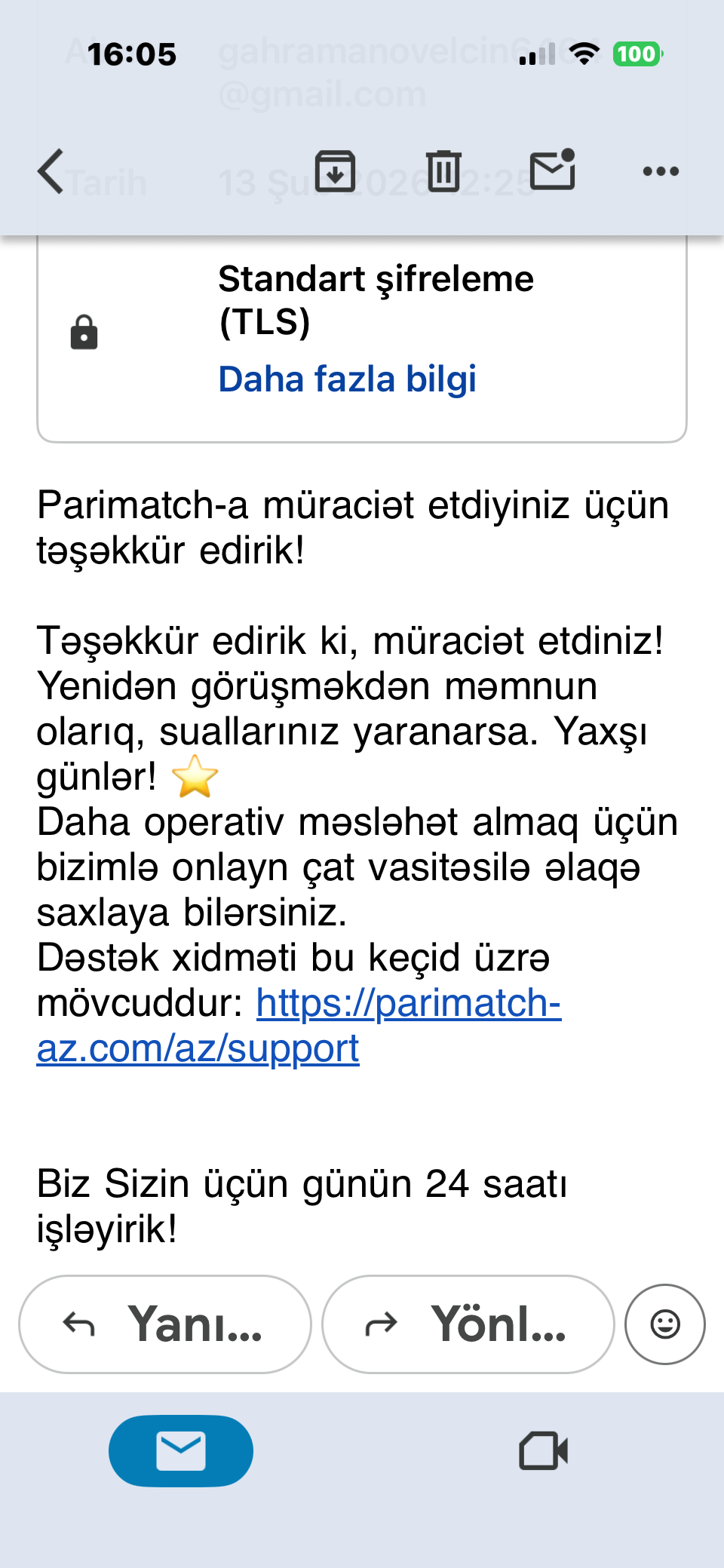This screenshot has width=724, height=1568.
Task: Forward the email with the Yönlendir button
Action: click(x=468, y=1324)
